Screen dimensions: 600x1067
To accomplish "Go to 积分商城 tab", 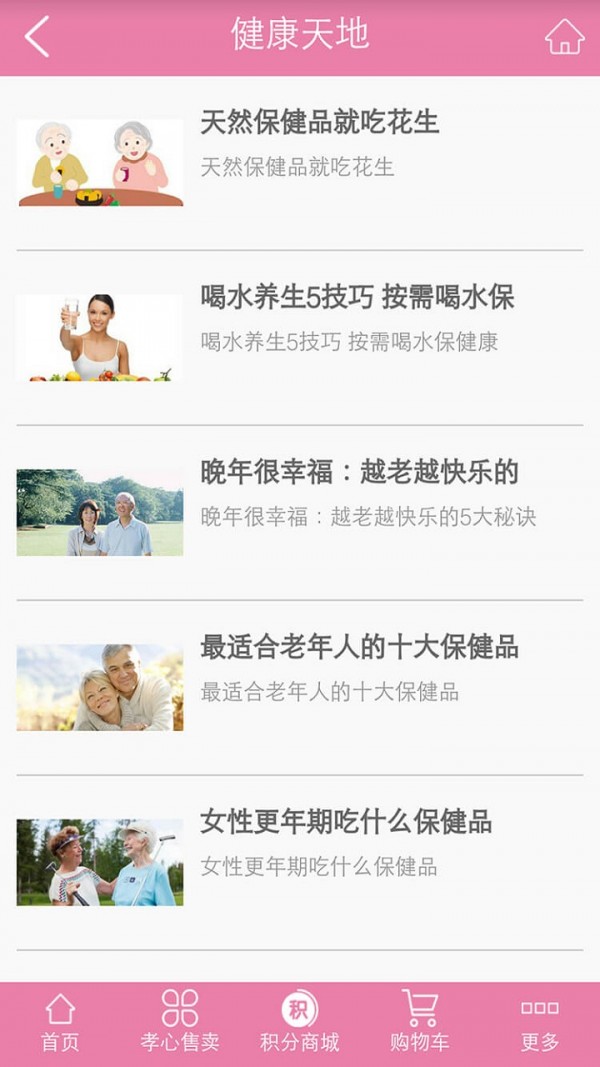I will click(300, 1023).
